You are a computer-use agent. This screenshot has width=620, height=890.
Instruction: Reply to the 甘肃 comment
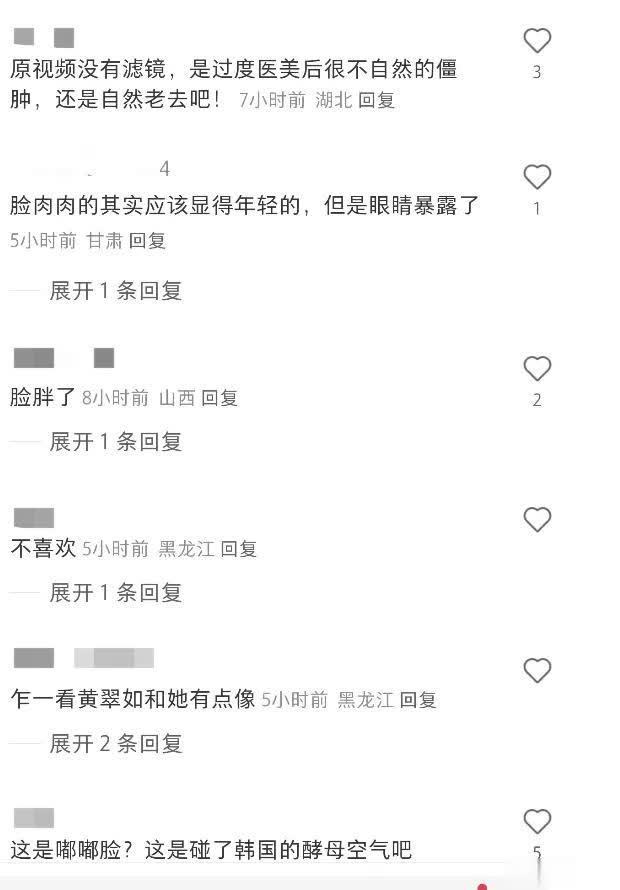pos(147,240)
